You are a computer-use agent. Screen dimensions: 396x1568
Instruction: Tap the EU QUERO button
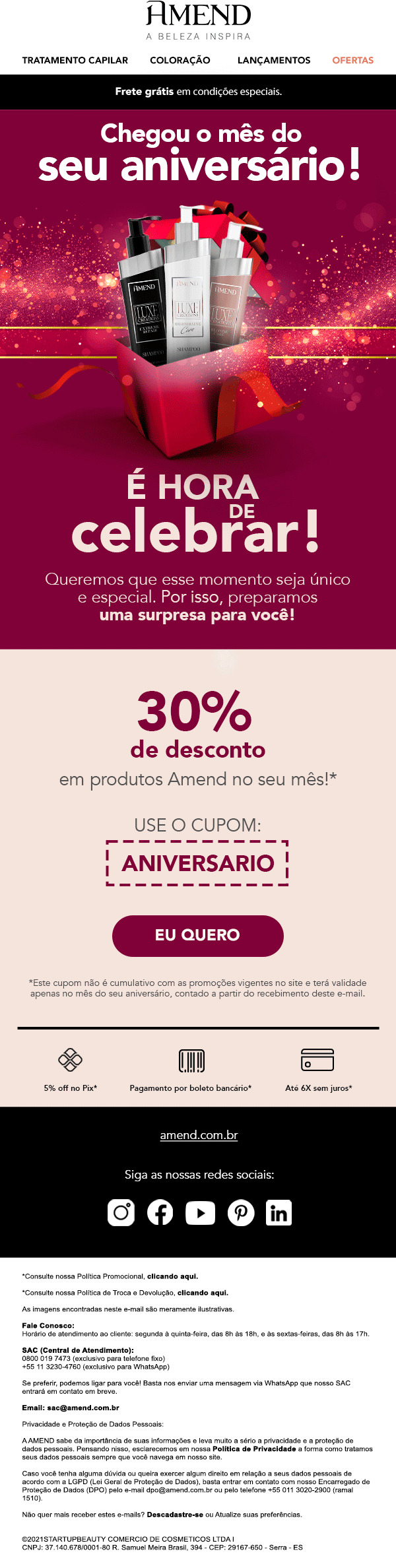coord(197,935)
